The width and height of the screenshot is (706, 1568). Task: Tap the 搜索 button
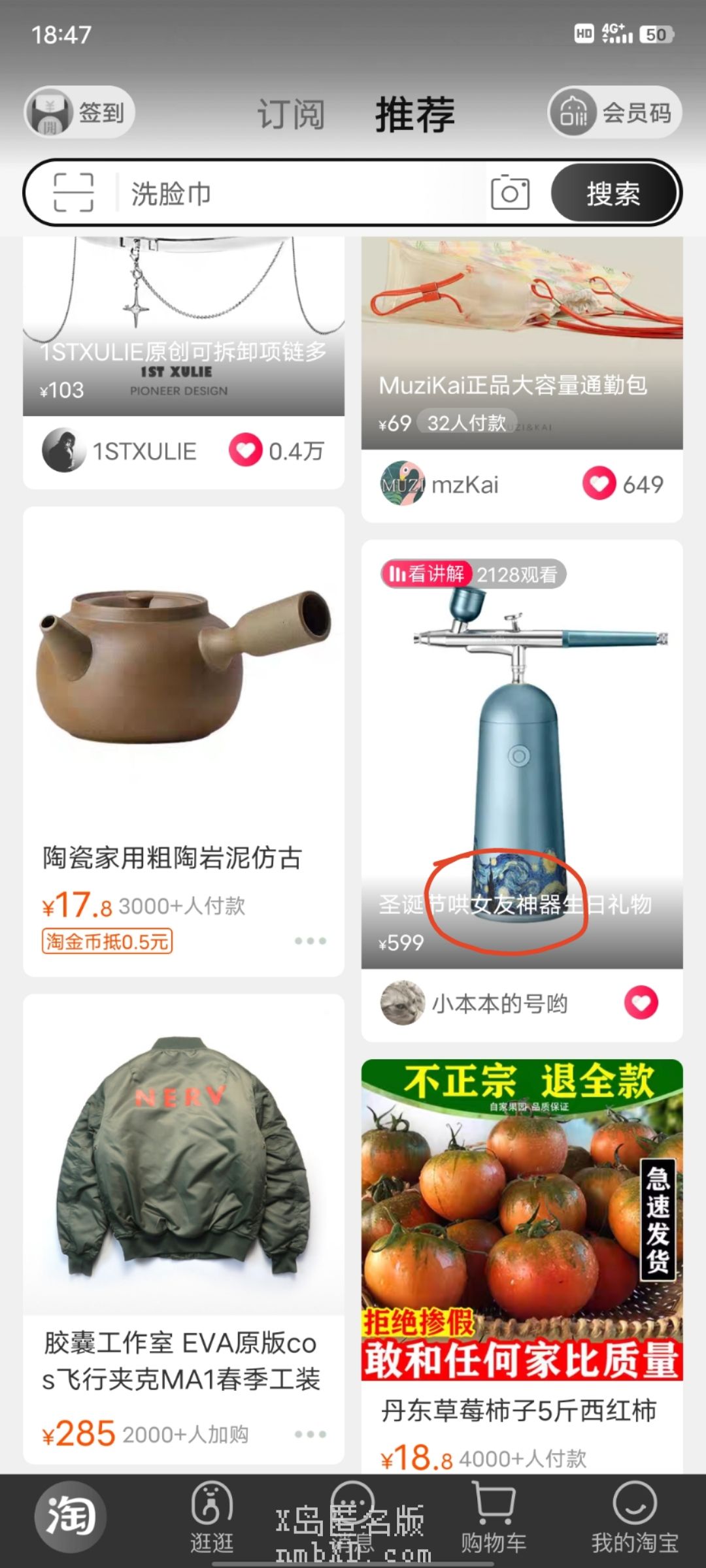tap(613, 194)
